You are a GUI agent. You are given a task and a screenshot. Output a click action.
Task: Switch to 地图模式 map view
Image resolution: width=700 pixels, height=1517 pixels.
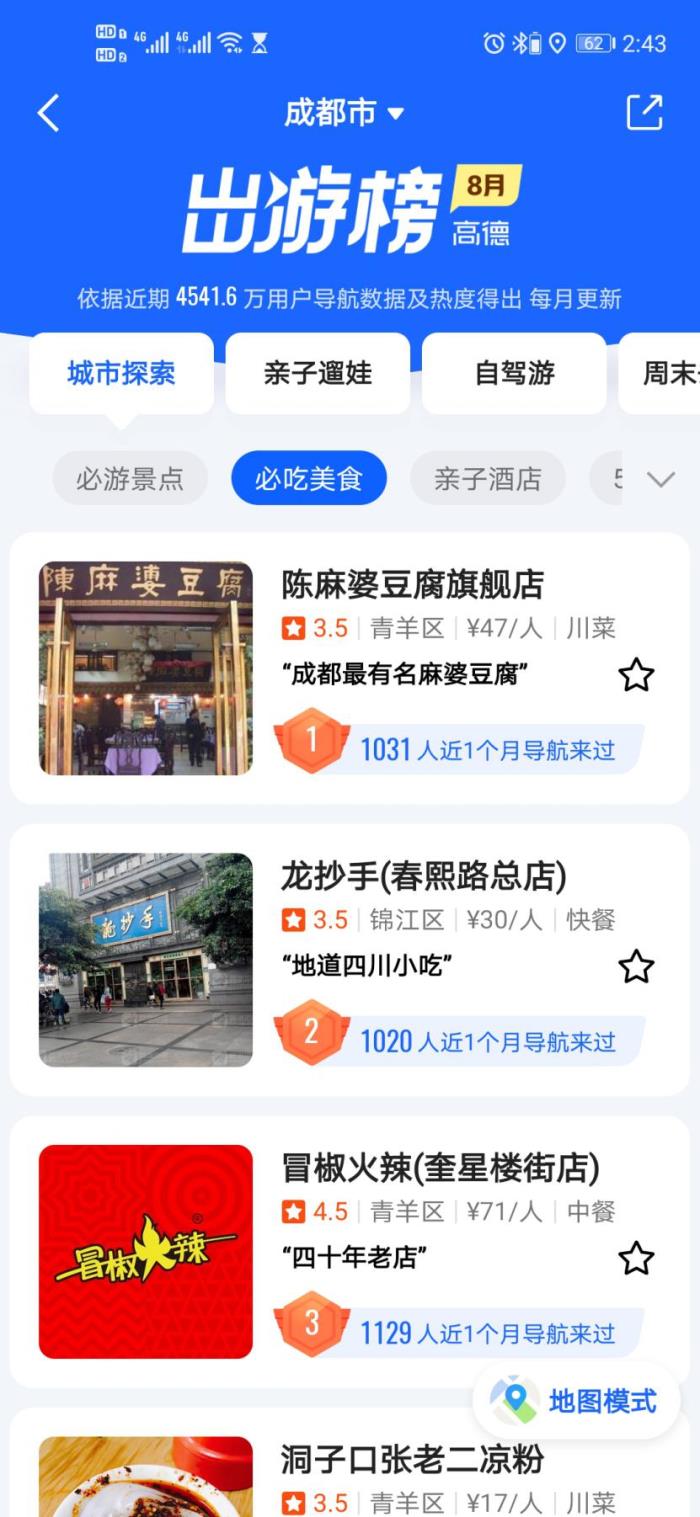pyautogui.click(x=577, y=1401)
